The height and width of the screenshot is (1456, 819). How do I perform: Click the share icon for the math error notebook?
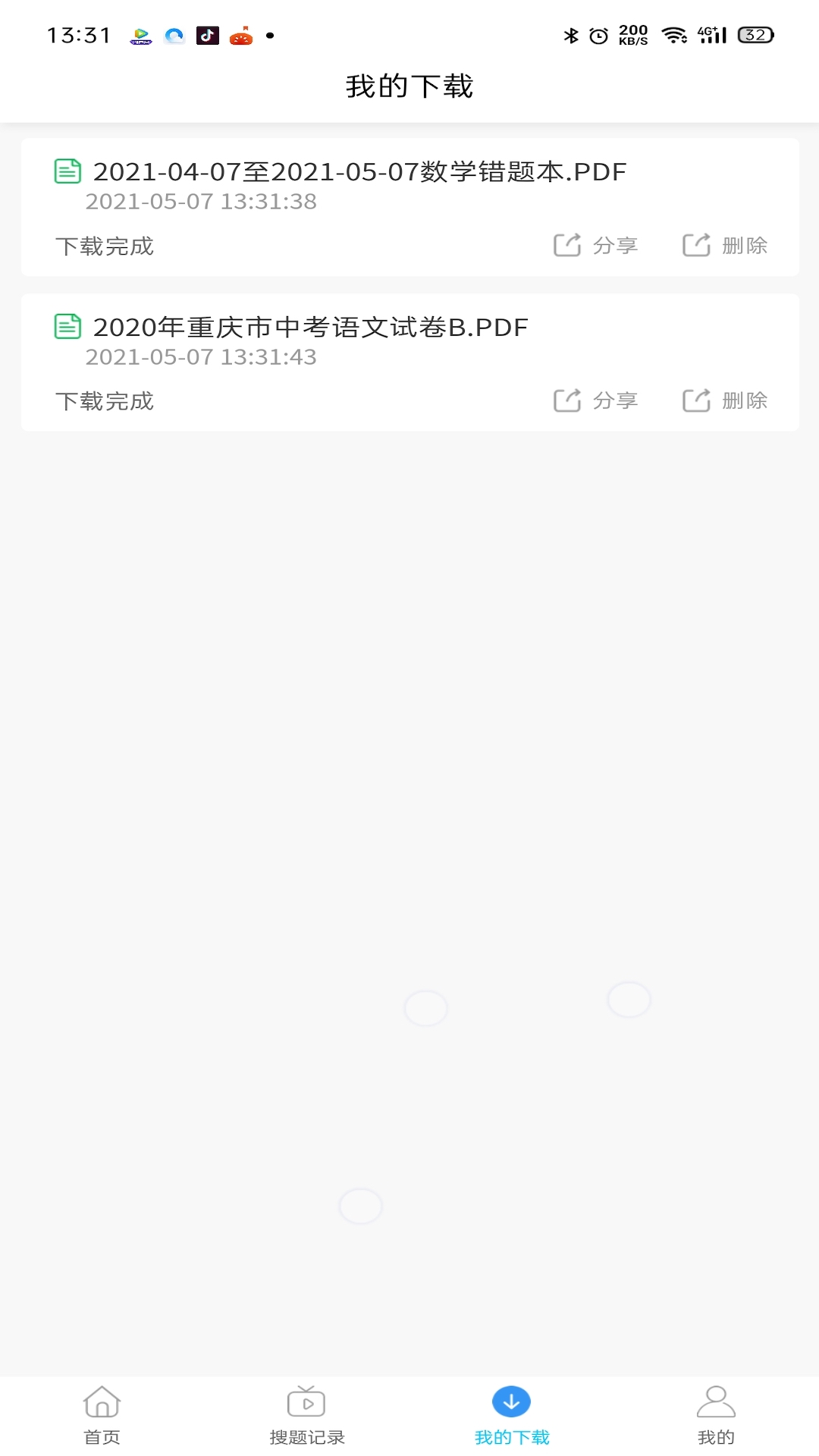pyautogui.click(x=566, y=244)
